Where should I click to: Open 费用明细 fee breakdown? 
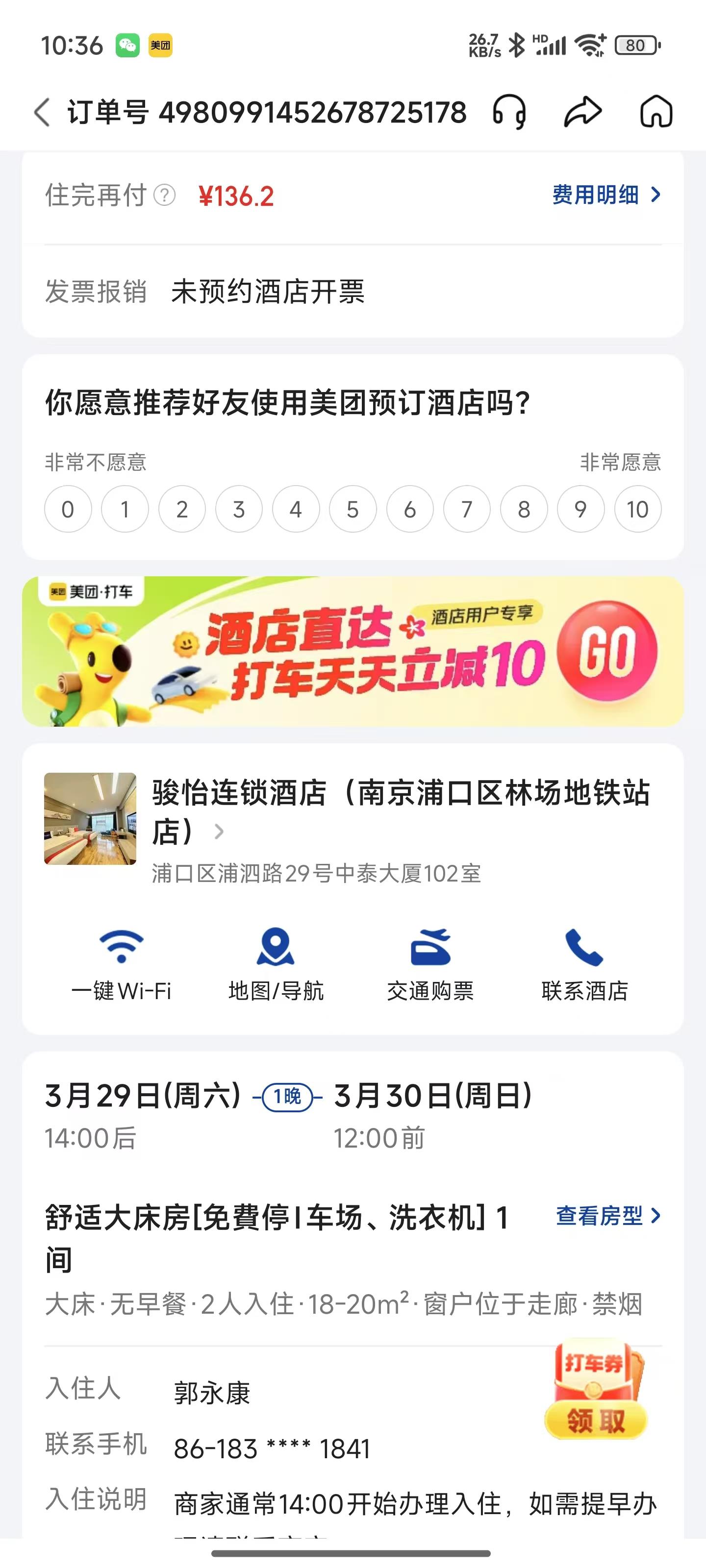coord(606,195)
